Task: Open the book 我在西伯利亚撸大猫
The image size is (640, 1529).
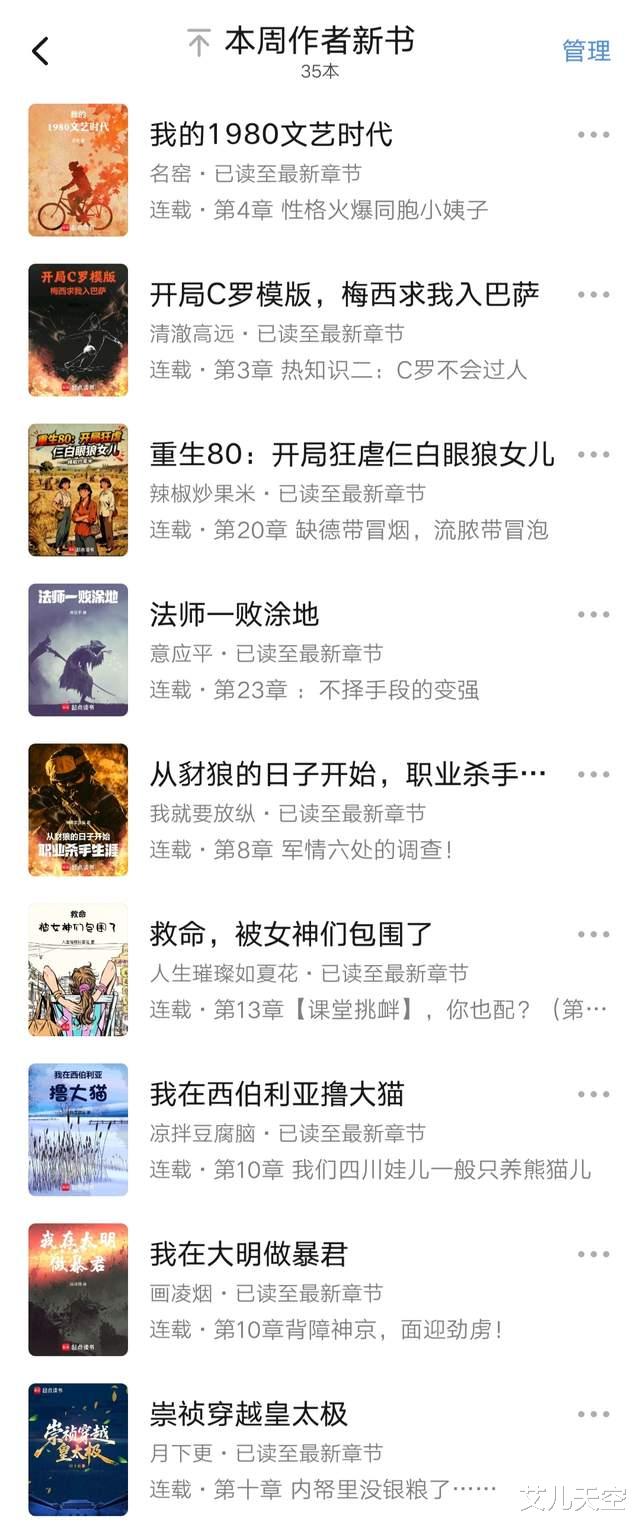Action: (277, 1094)
